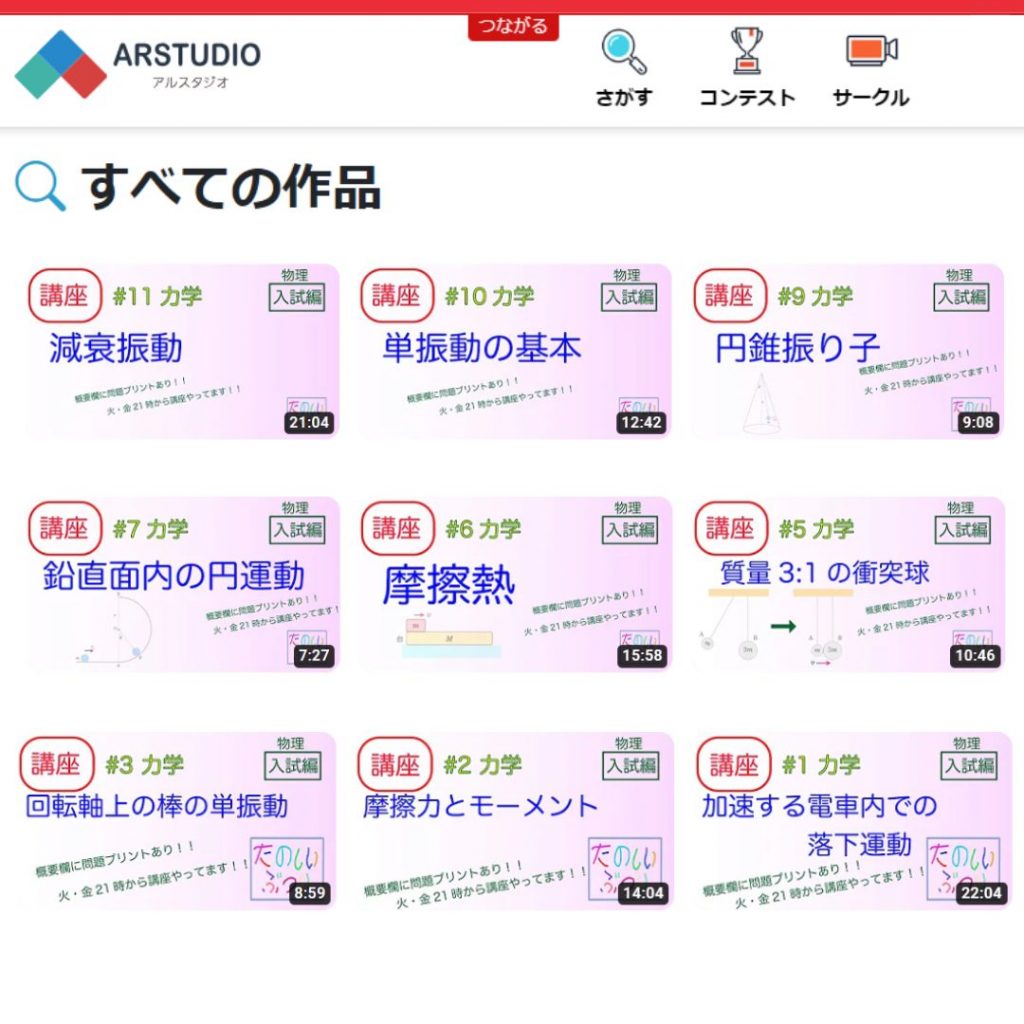Open the サークル section
This screenshot has width=1024, height=1024.
[870, 68]
